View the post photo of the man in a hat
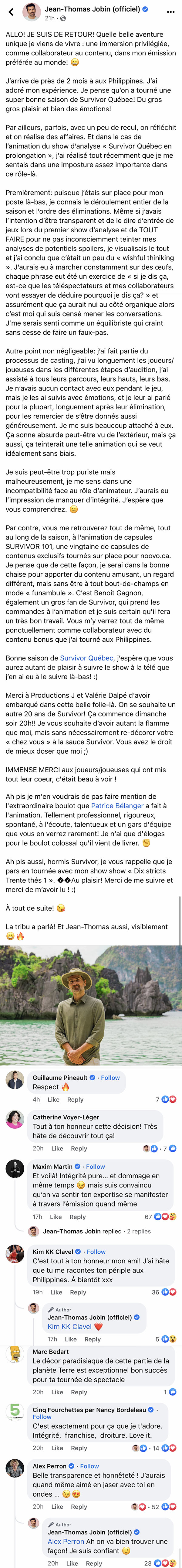Screen dimensions: 182x1568 91,1005
